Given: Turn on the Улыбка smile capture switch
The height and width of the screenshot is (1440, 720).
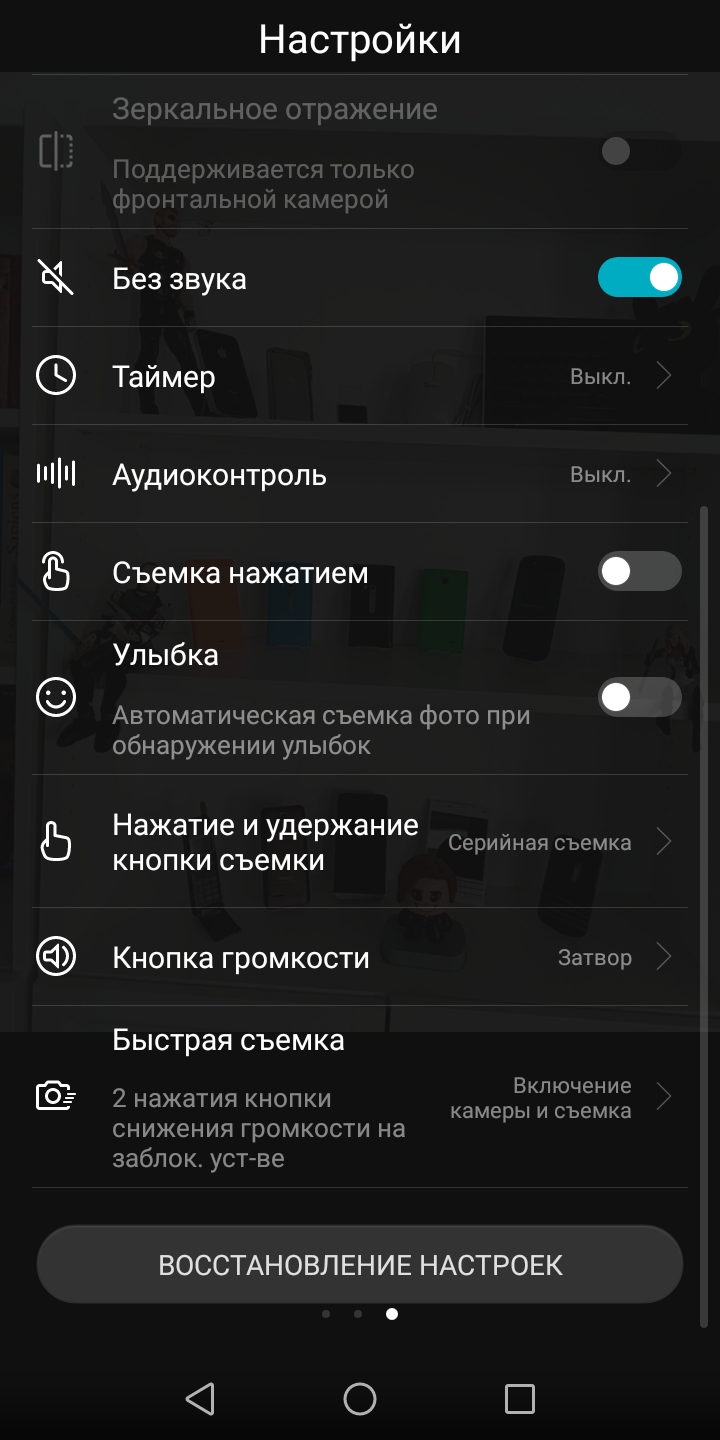Looking at the screenshot, I should [640, 697].
